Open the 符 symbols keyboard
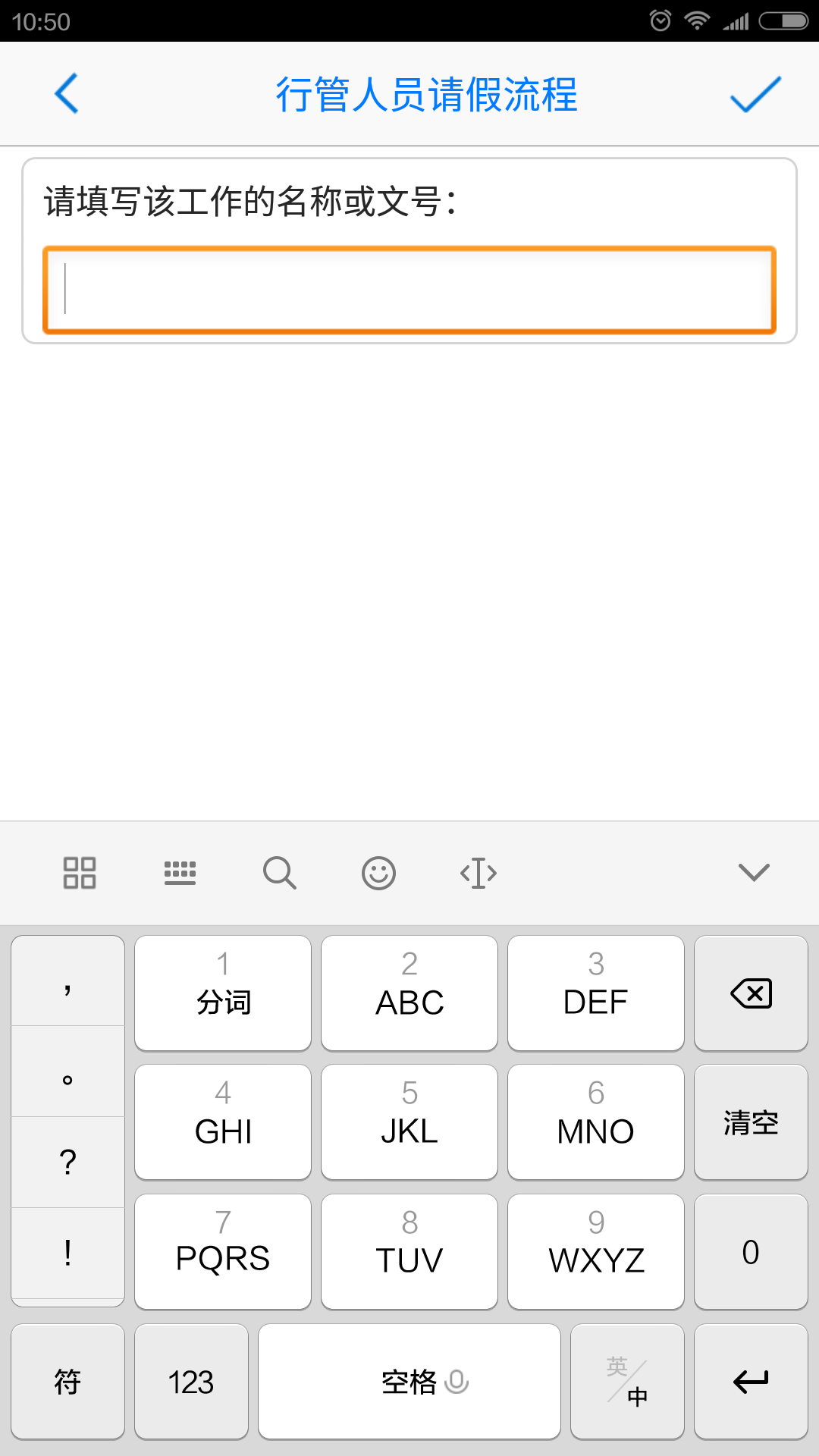Screen dimensions: 819x1456 67,1382
